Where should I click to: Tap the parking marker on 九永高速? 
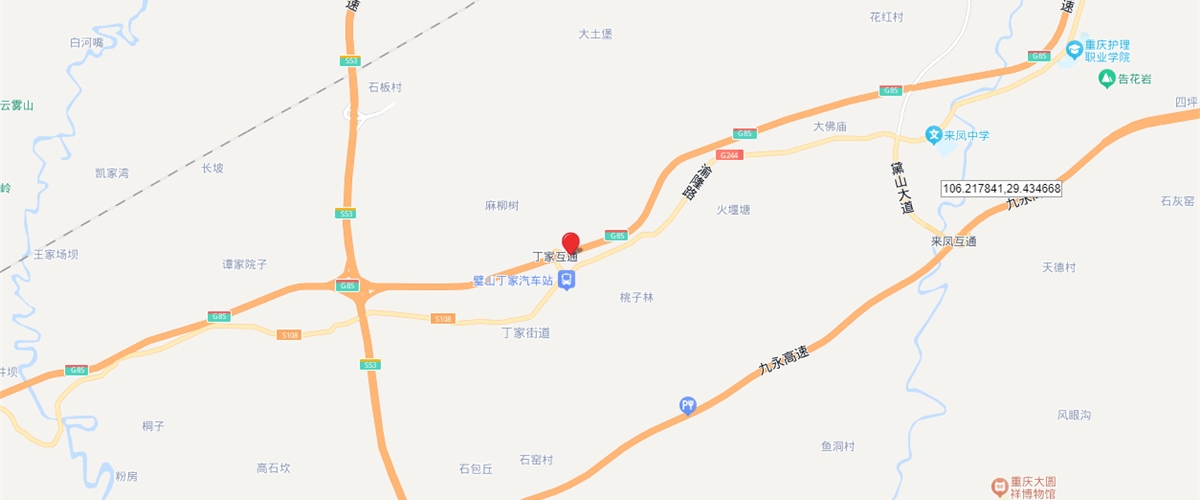tap(687, 405)
